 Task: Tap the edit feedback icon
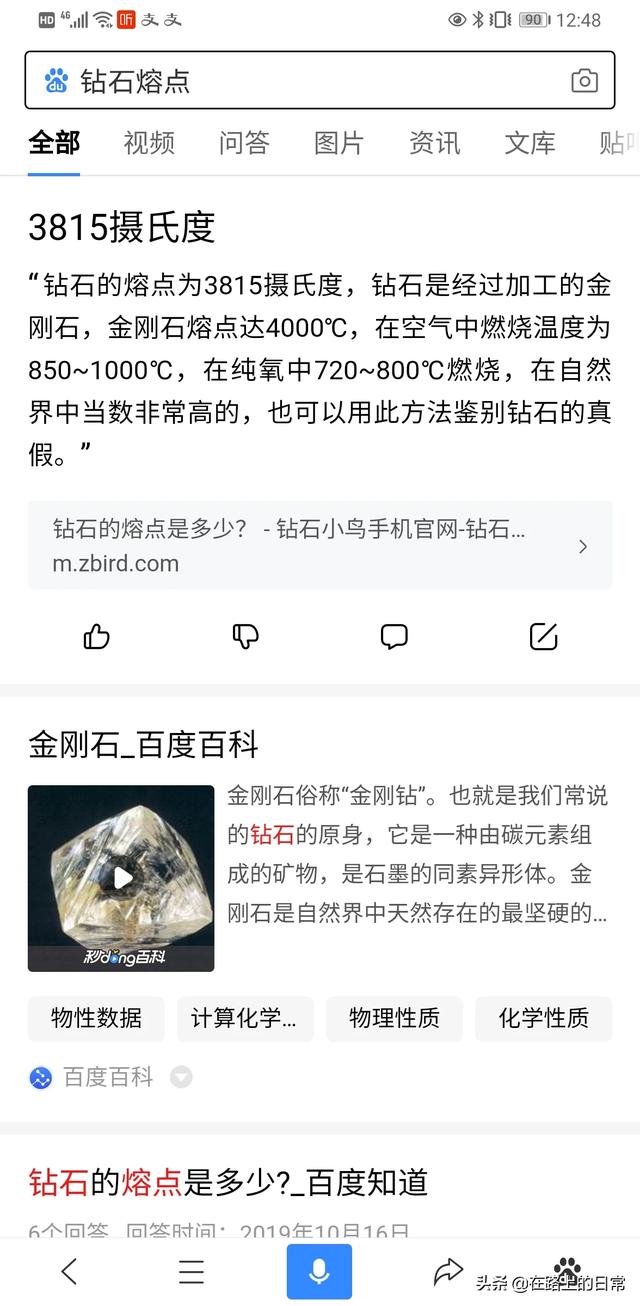[x=543, y=636]
